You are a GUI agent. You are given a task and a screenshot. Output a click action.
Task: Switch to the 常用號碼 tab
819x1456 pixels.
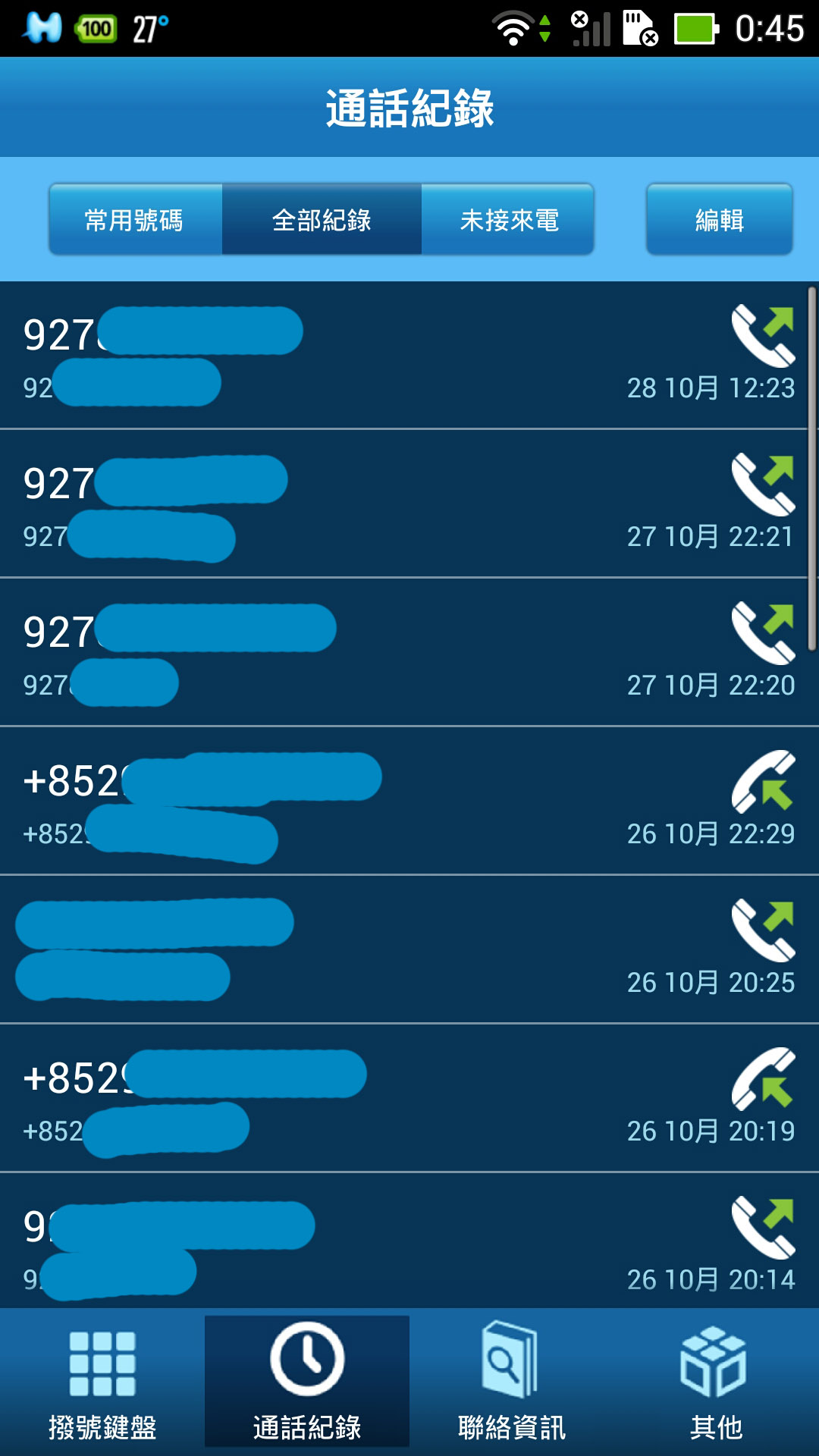pyautogui.click(x=135, y=220)
